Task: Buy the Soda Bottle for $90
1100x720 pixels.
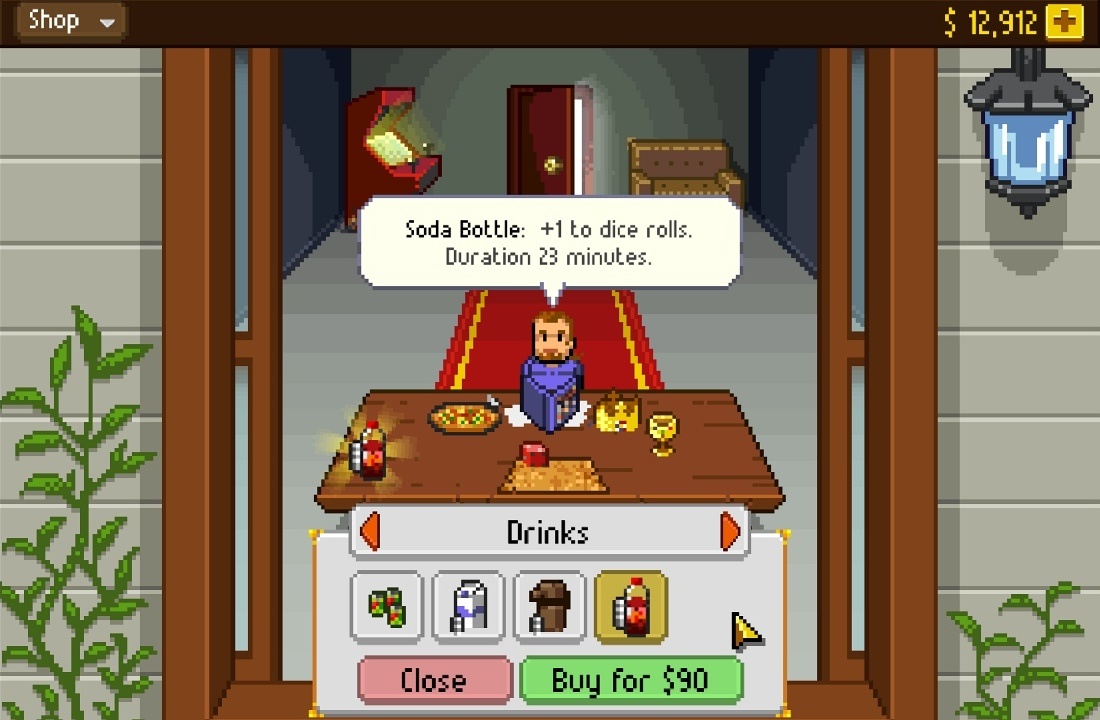Action: (630, 681)
